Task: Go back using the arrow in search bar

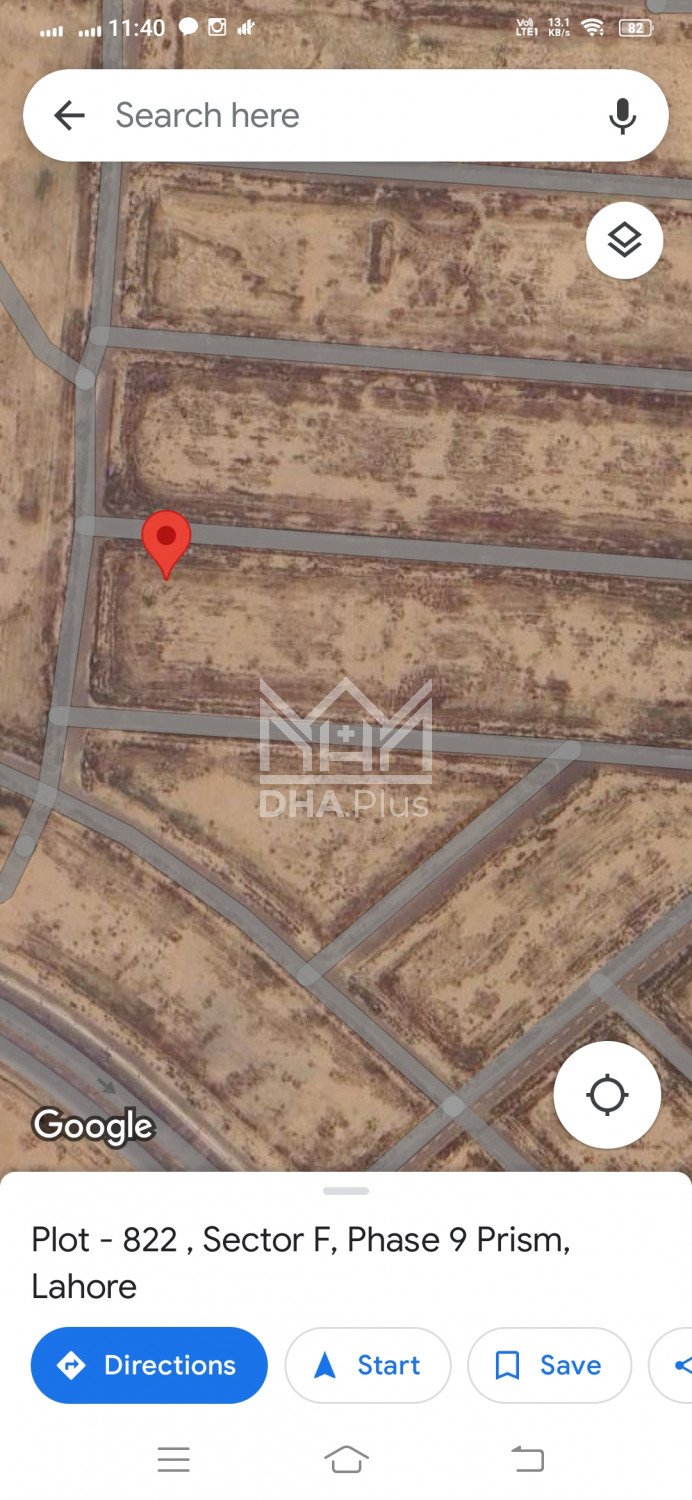Action: (x=69, y=116)
